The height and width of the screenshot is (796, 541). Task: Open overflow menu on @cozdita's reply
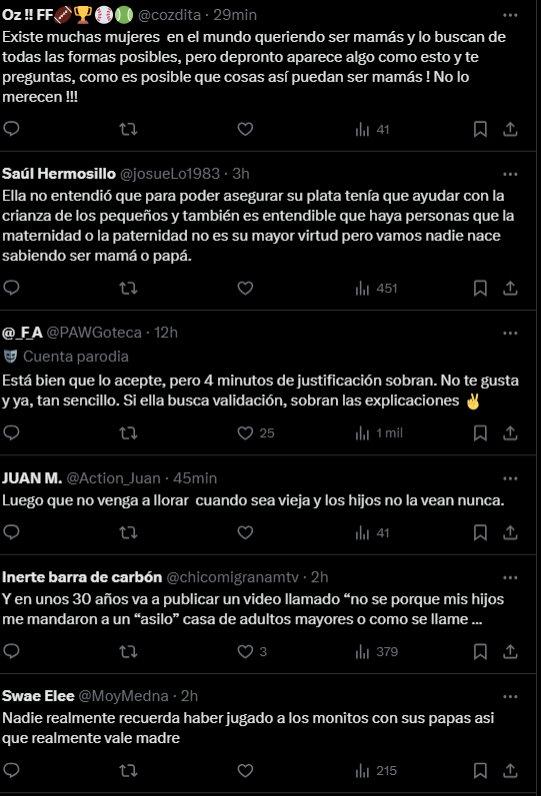510,15
